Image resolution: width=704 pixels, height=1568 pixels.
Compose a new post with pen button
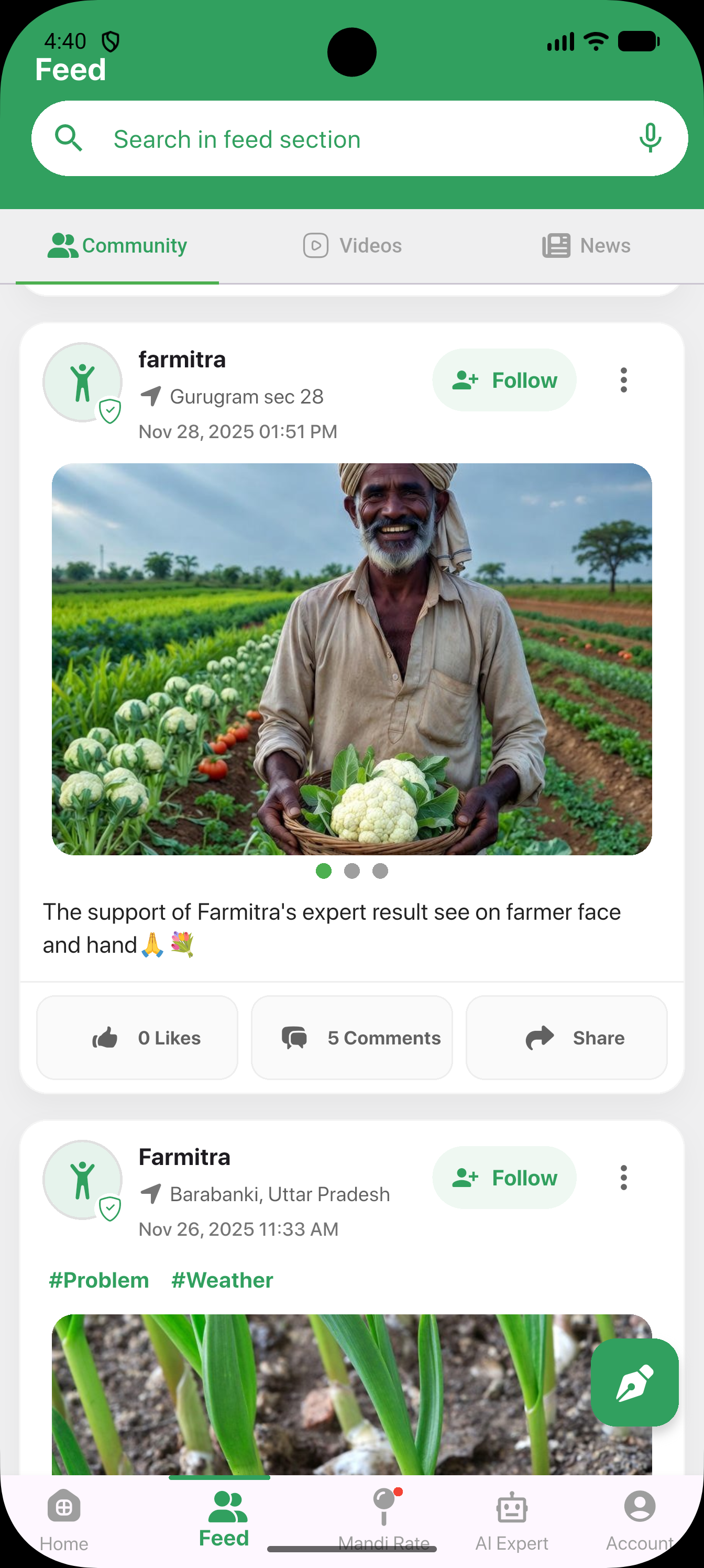pos(634,1382)
